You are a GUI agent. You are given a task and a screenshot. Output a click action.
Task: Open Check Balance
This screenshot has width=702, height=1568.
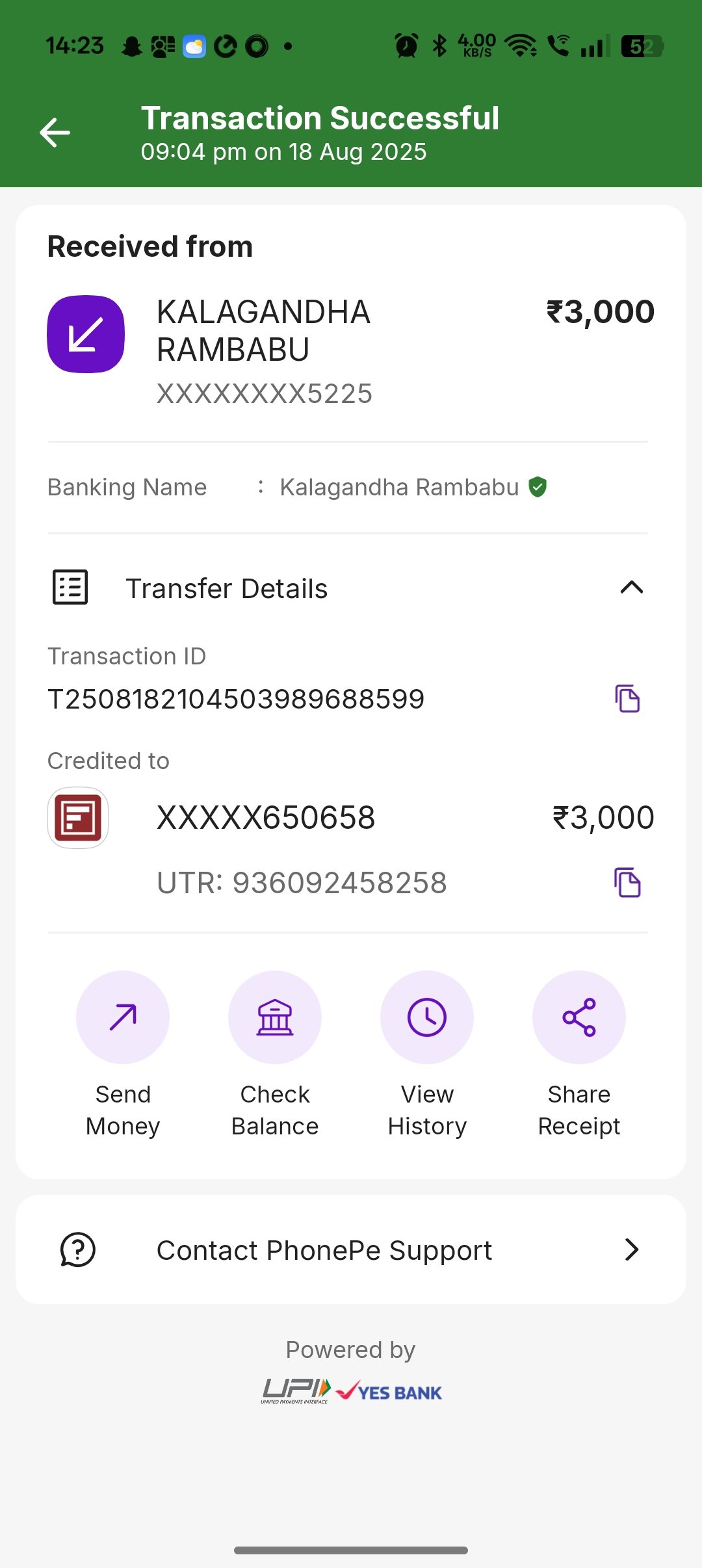[x=275, y=1018]
